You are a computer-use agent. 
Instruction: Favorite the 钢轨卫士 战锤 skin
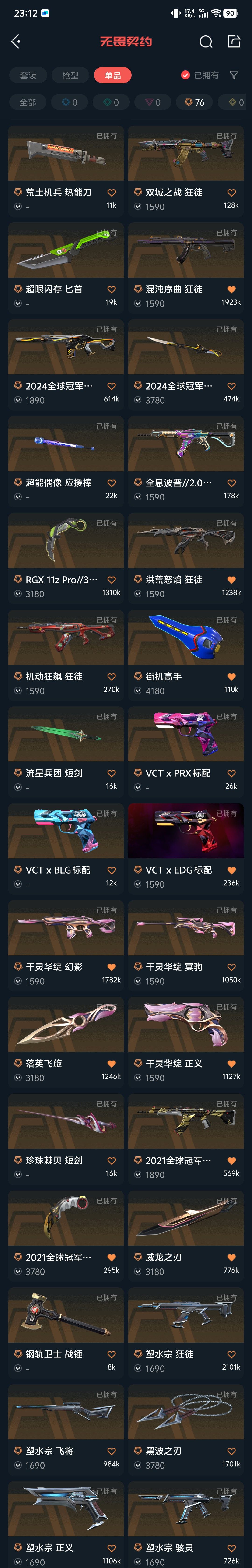pos(111,1354)
